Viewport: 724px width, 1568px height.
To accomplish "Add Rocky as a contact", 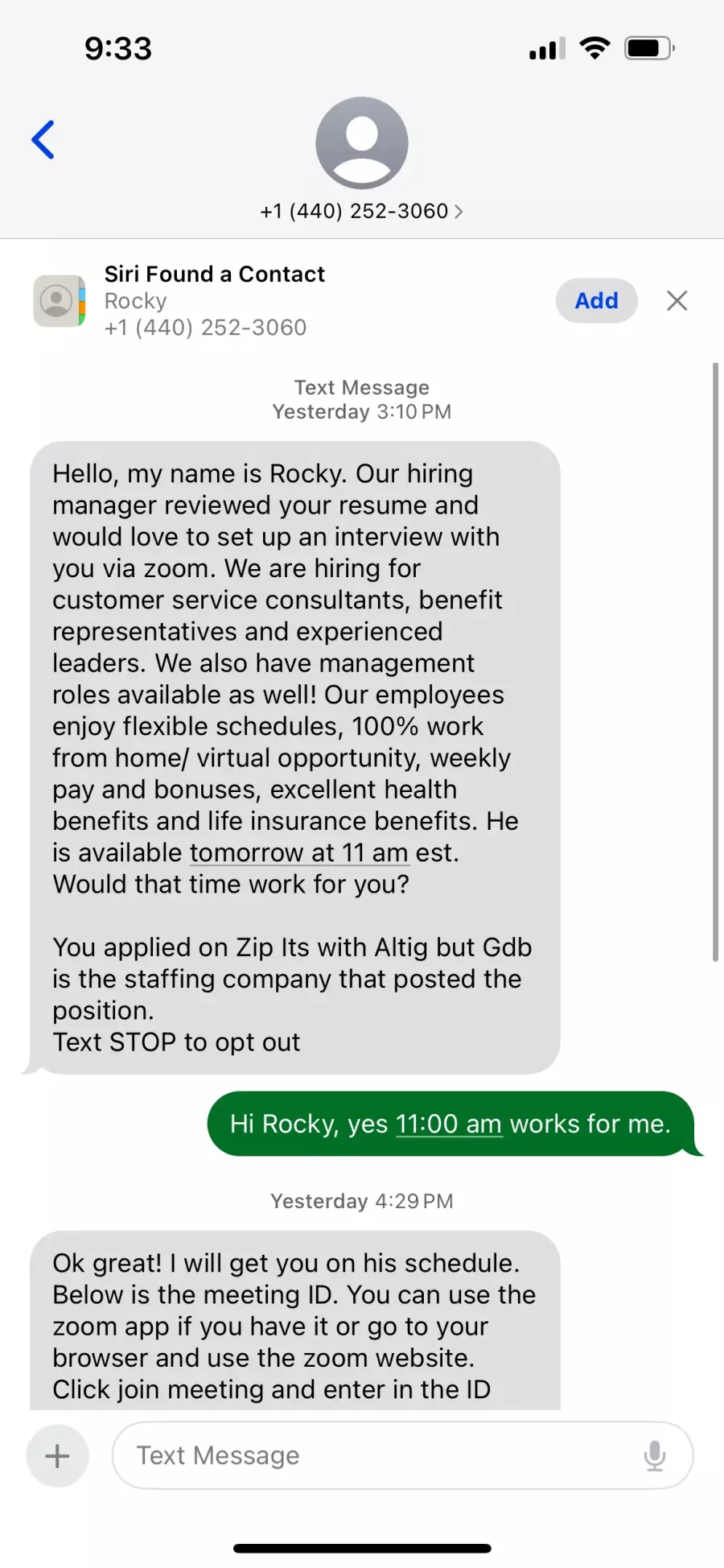I will tap(596, 300).
